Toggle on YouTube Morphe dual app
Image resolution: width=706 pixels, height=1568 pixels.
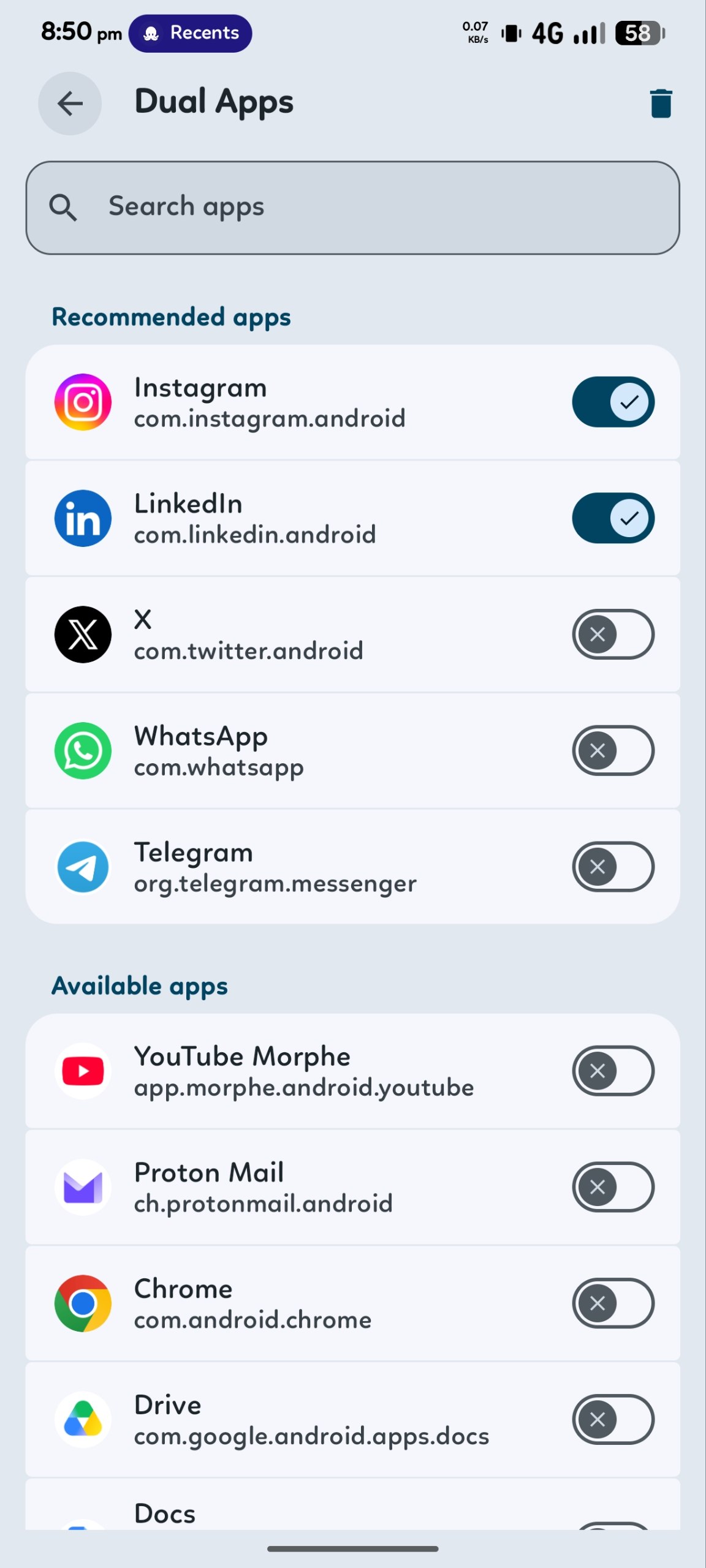[x=613, y=1071]
